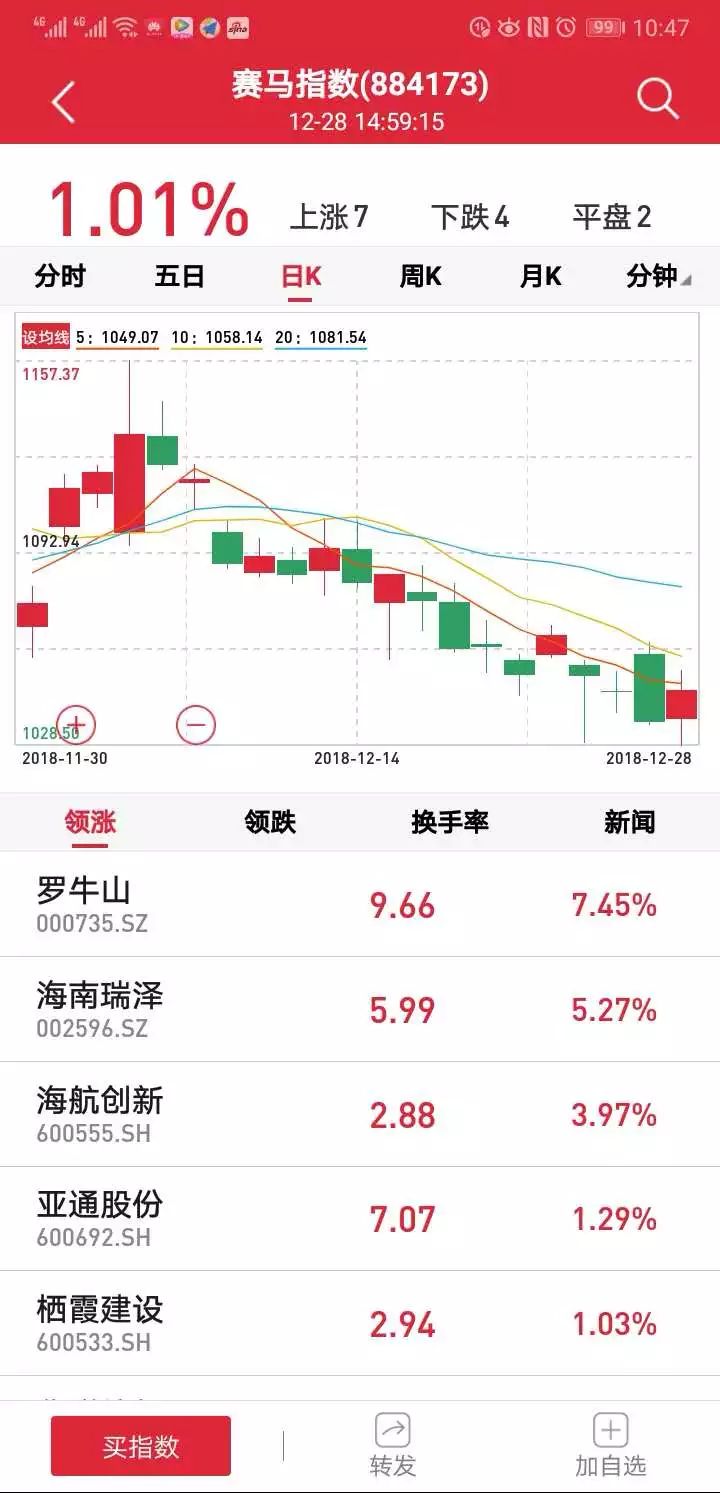Viewport: 720px width, 1493px height.
Task: Switch to the 分时 chart tab
Action: (60, 276)
